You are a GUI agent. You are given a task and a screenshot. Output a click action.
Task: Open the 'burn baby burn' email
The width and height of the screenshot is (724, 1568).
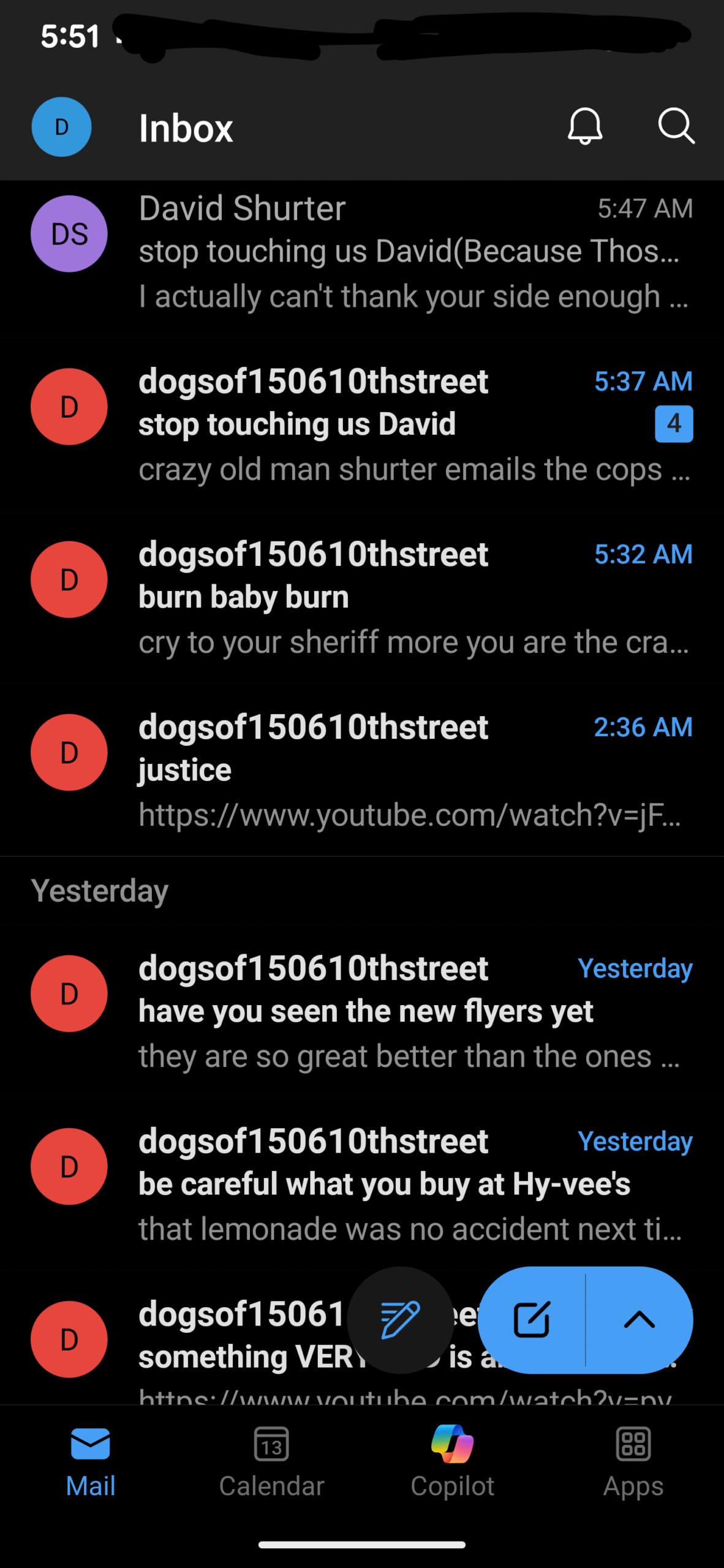[392, 597]
